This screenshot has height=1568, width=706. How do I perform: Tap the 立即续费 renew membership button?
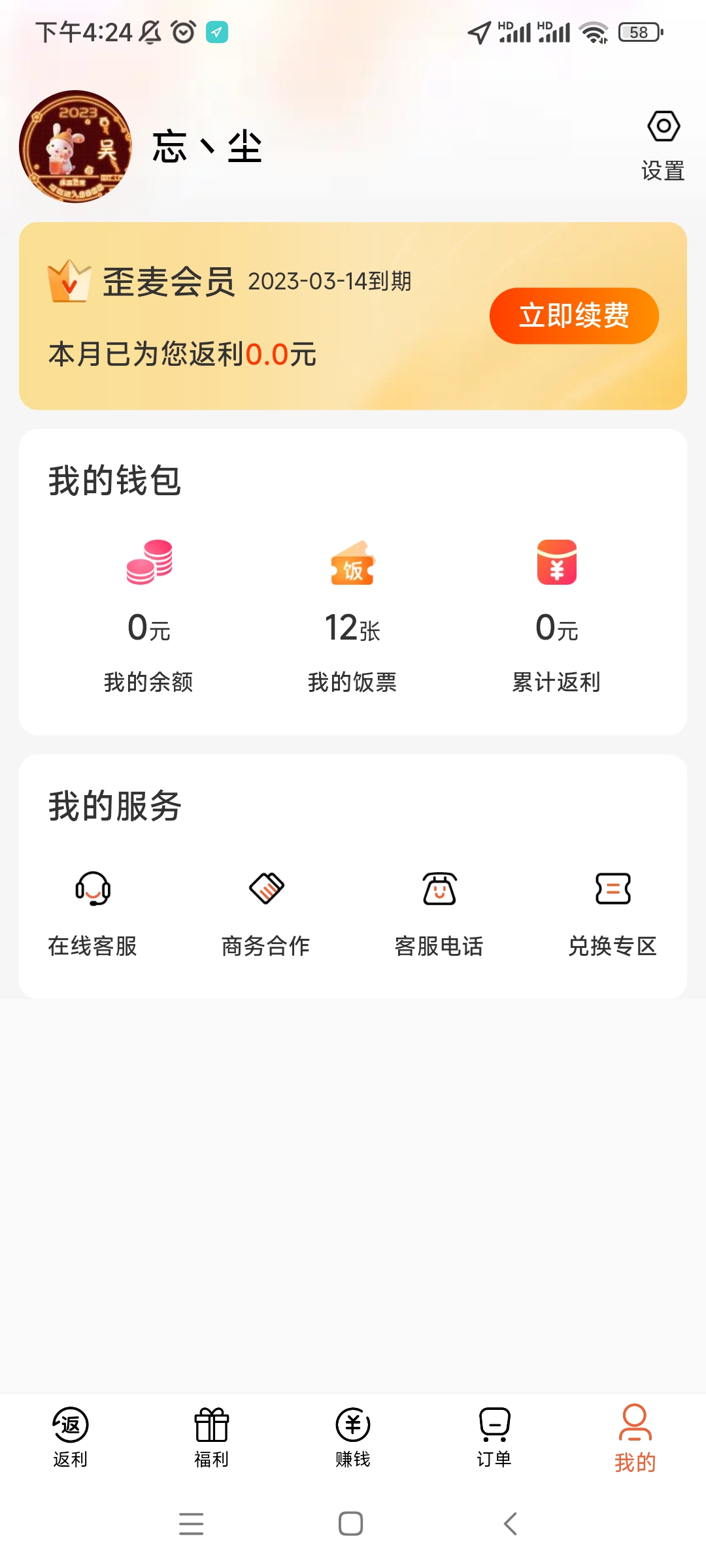573,316
